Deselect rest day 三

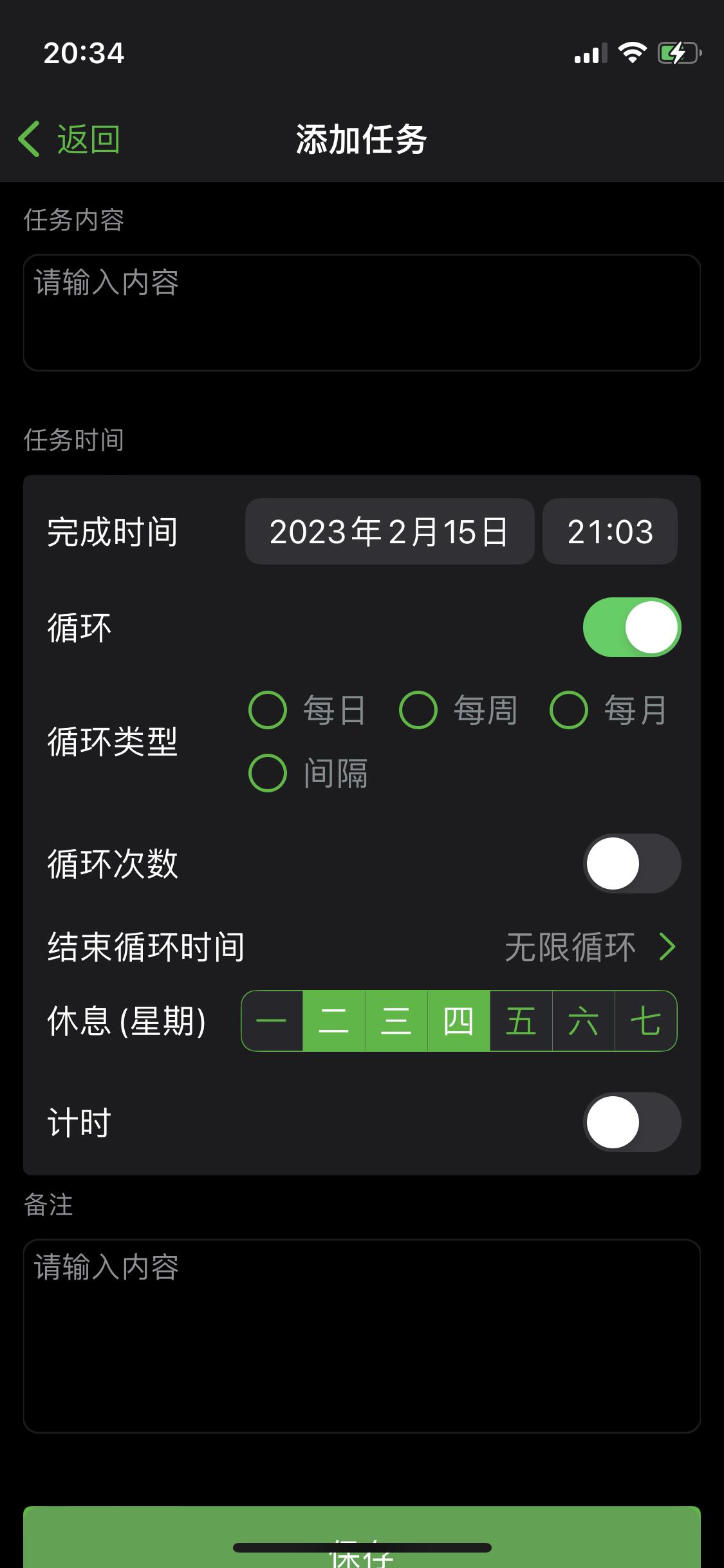click(x=396, y=1021)
